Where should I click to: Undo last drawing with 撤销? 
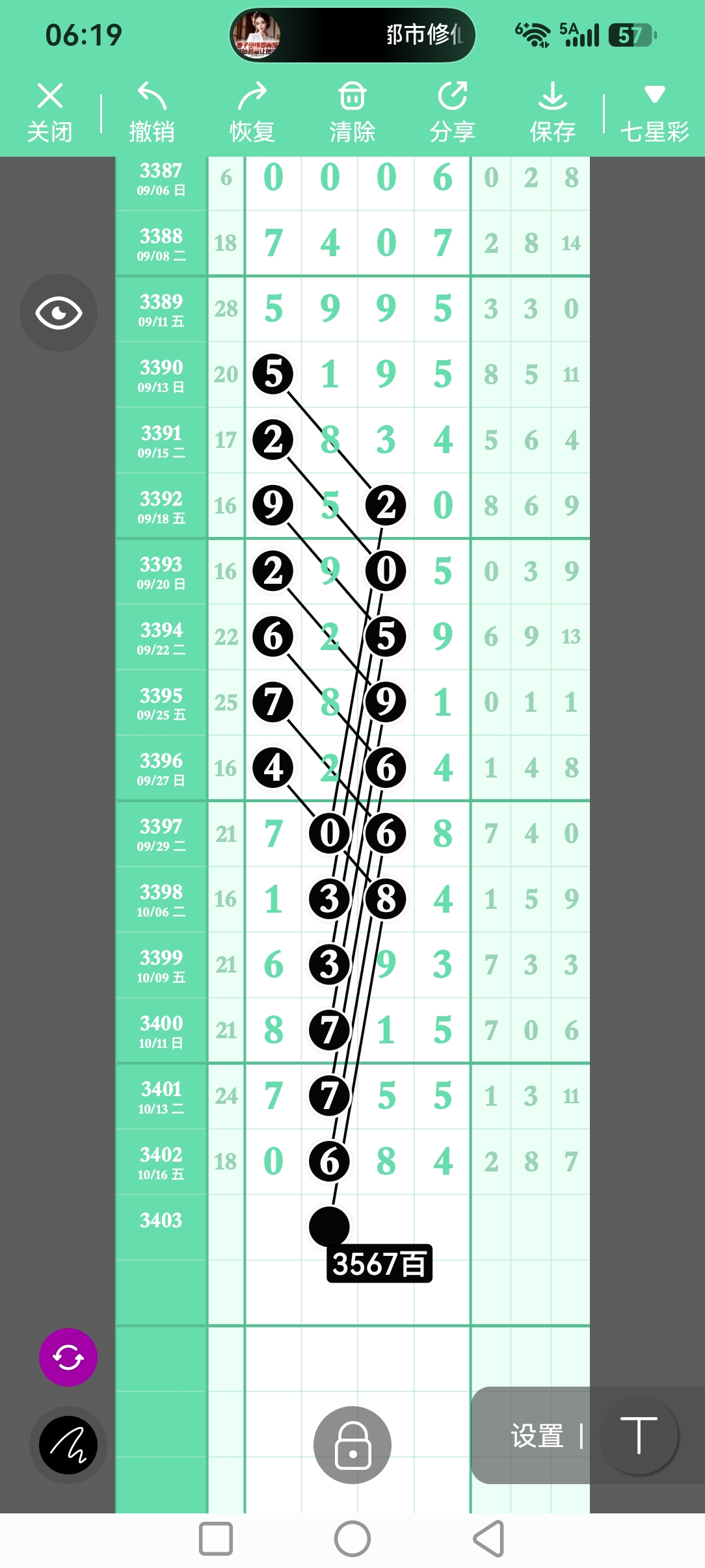click(152, 112)
